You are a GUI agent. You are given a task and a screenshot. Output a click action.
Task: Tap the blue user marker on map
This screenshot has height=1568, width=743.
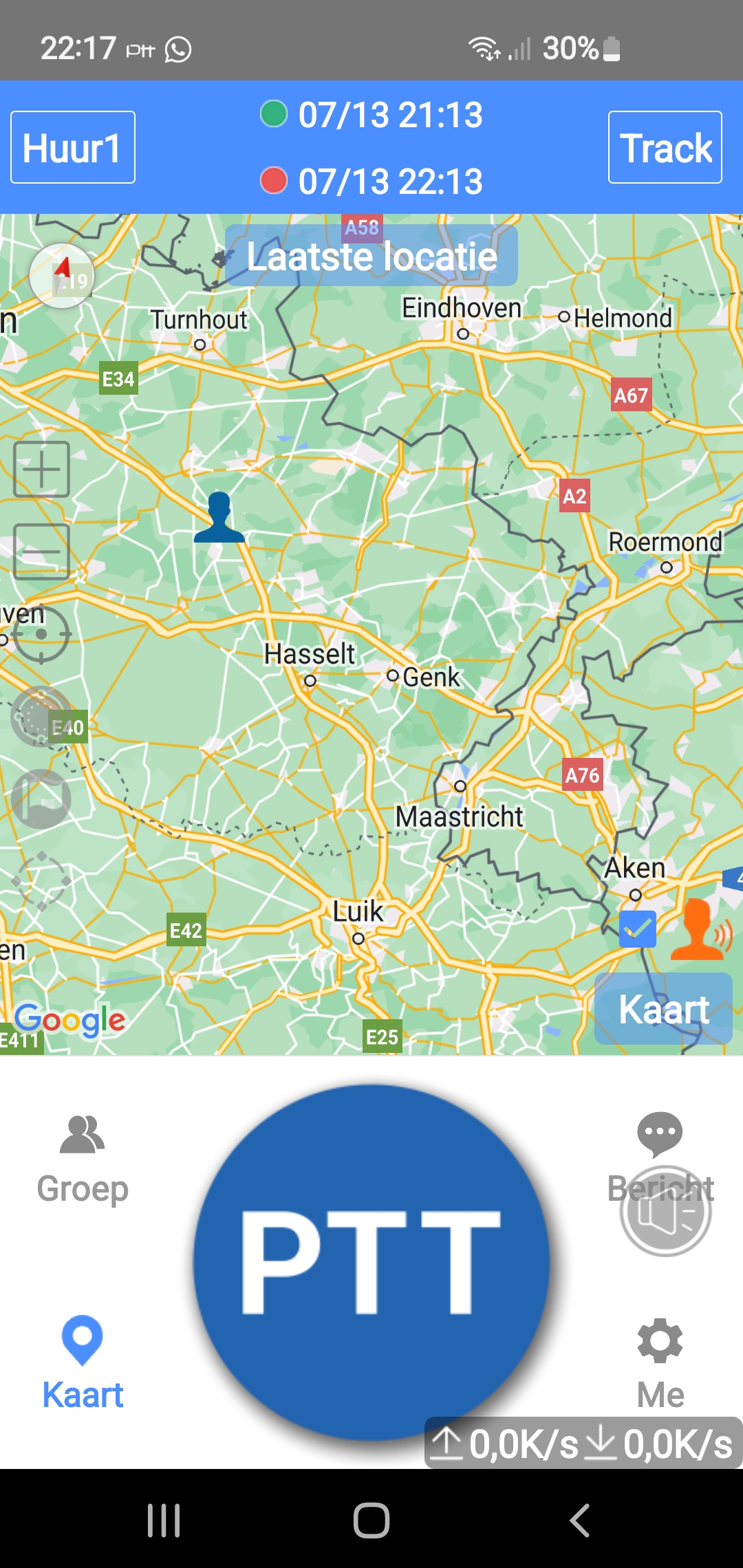click(219, 518)
